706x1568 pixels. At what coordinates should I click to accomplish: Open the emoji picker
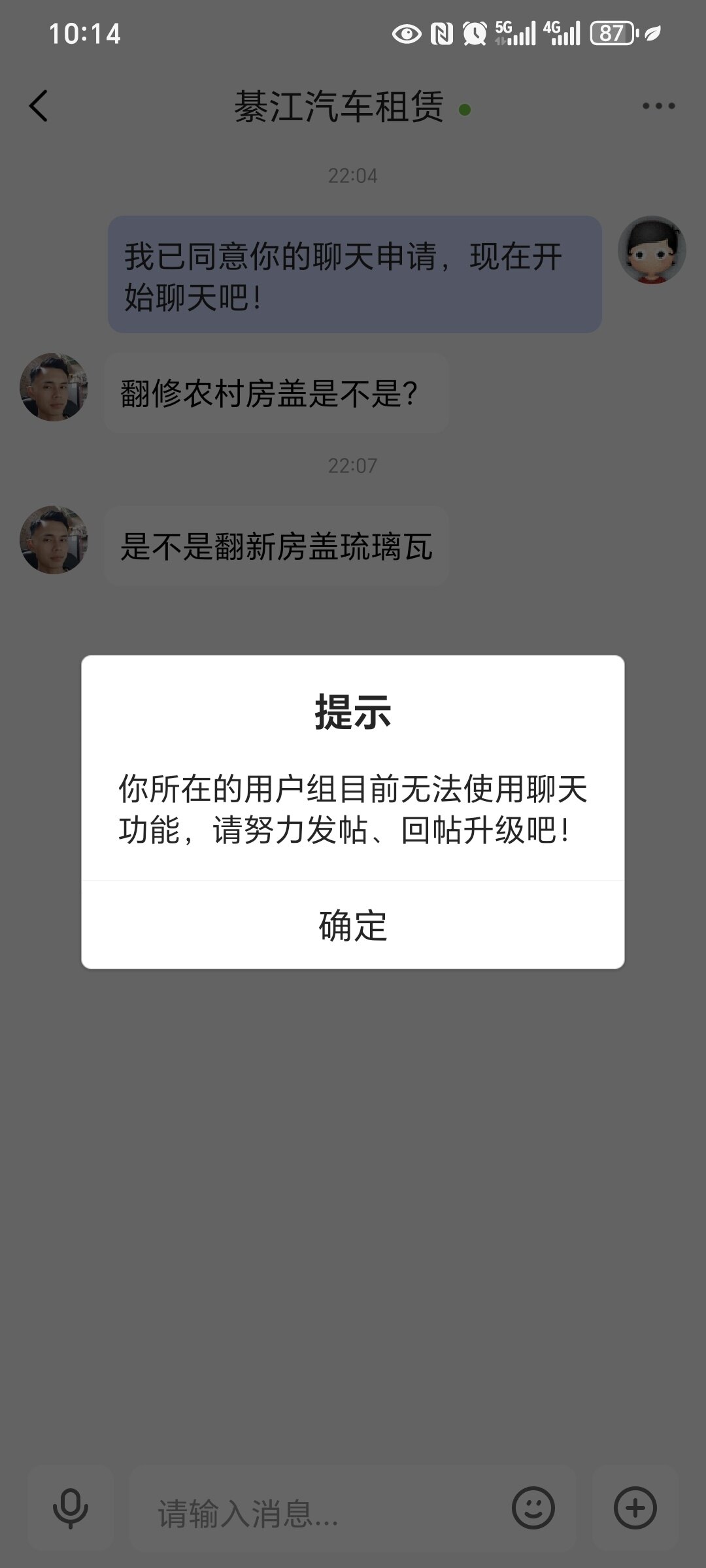pos(533,1508)
